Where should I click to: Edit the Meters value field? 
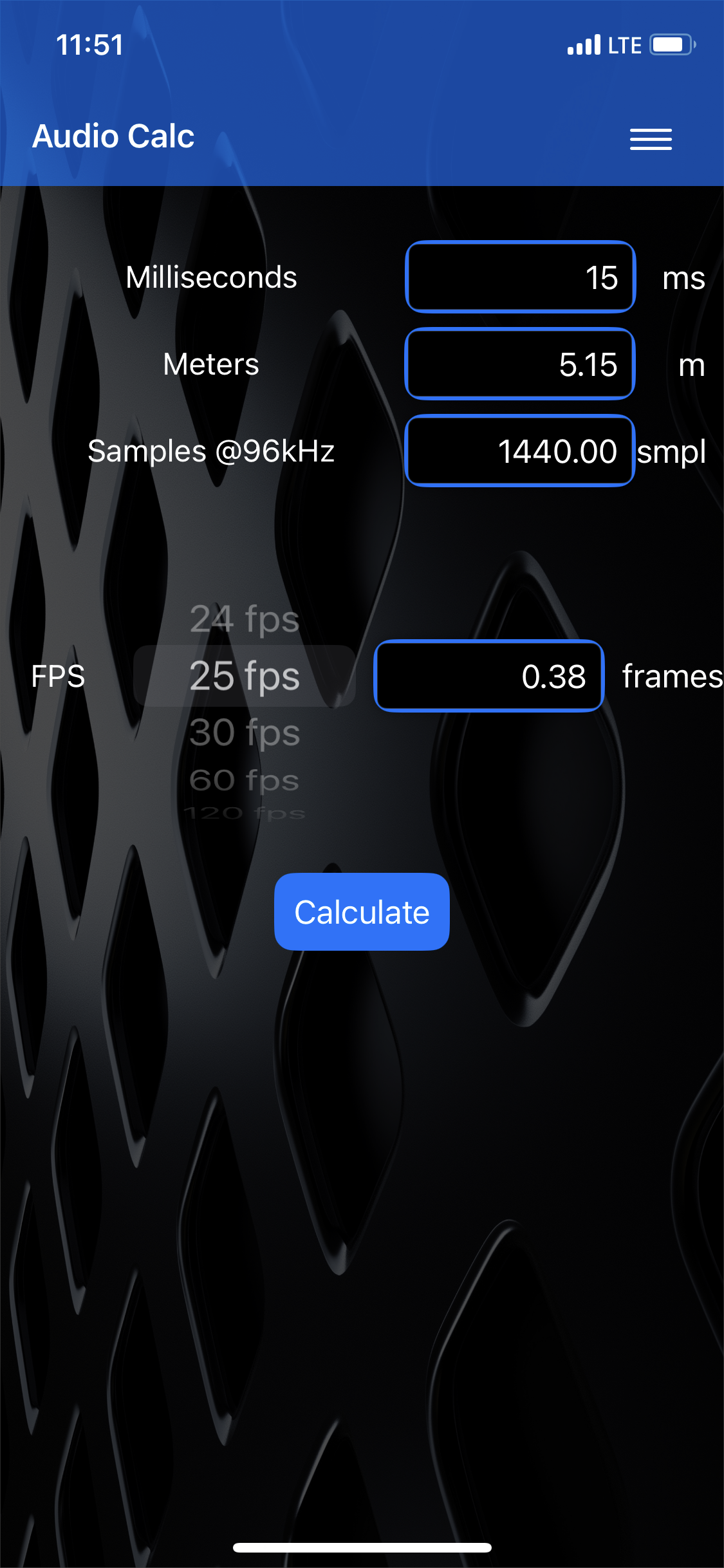(520, 364)
